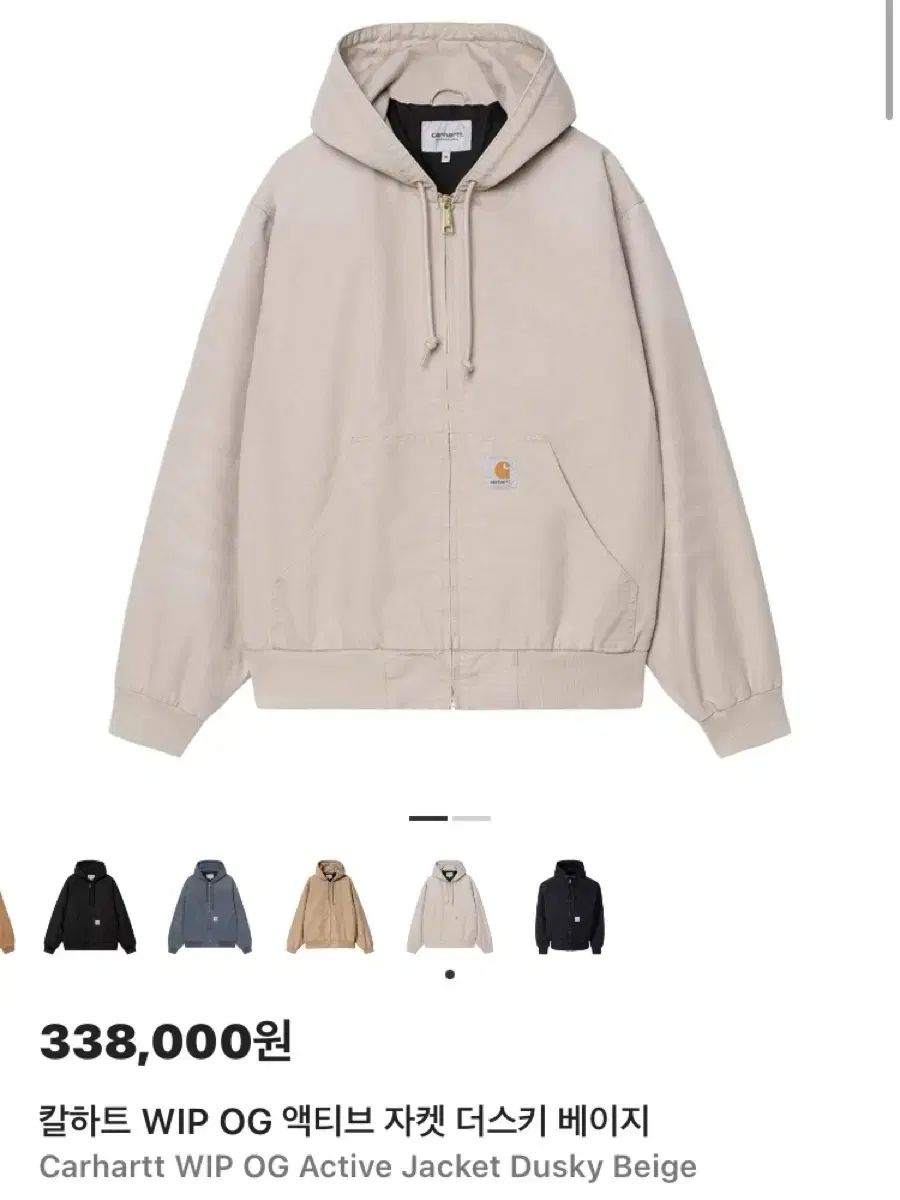Select the black jacket color variant

(x=87, y=908)
